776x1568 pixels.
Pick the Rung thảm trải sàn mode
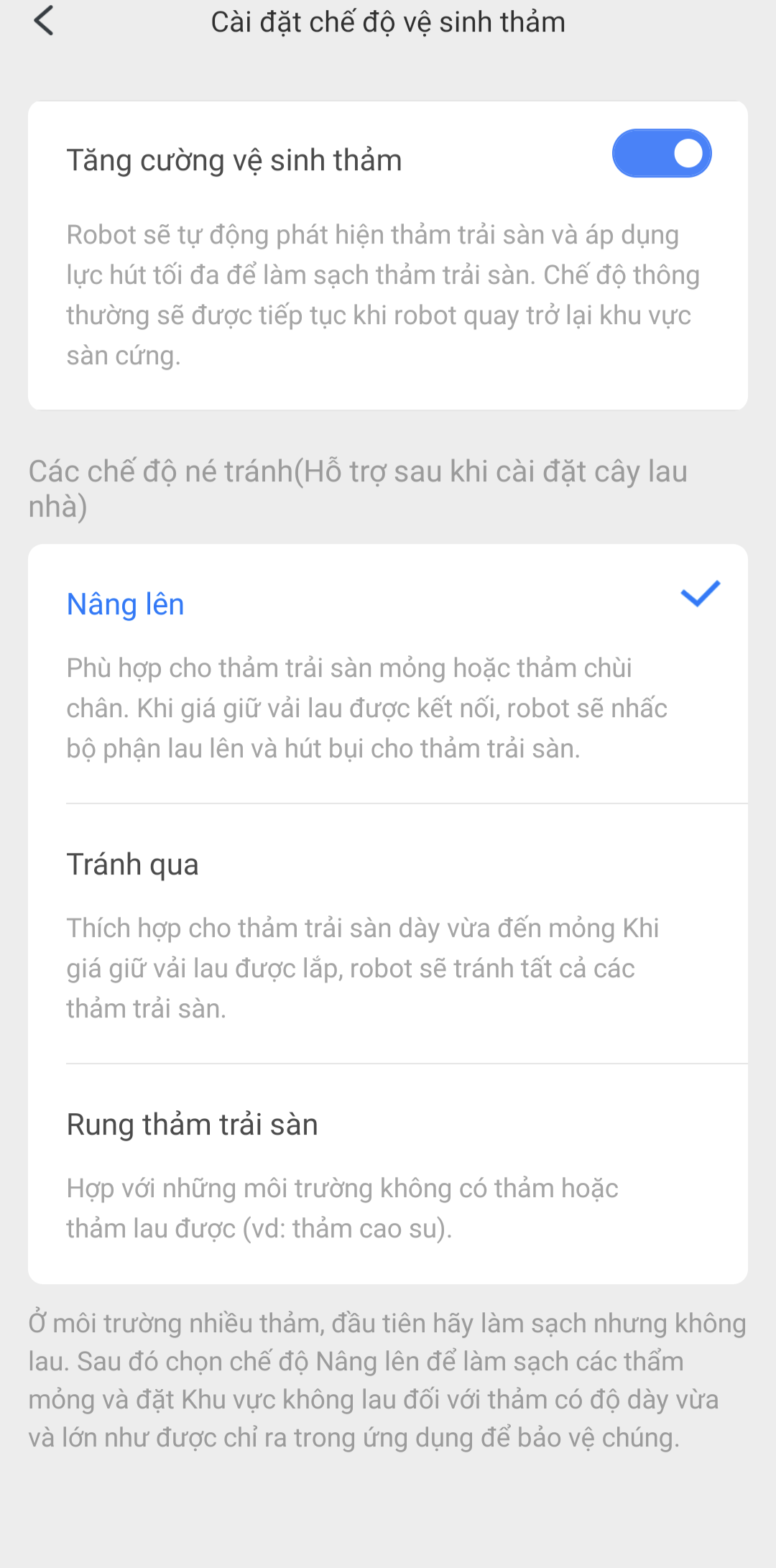pyautogui.click(x=388, y=1174)
